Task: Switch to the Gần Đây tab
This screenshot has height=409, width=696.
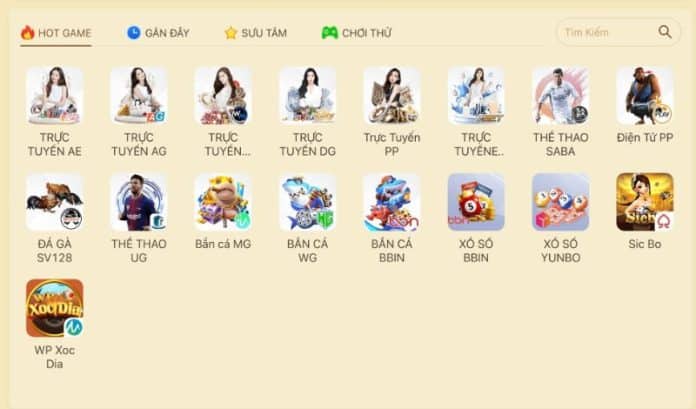Action: point(158,33)
